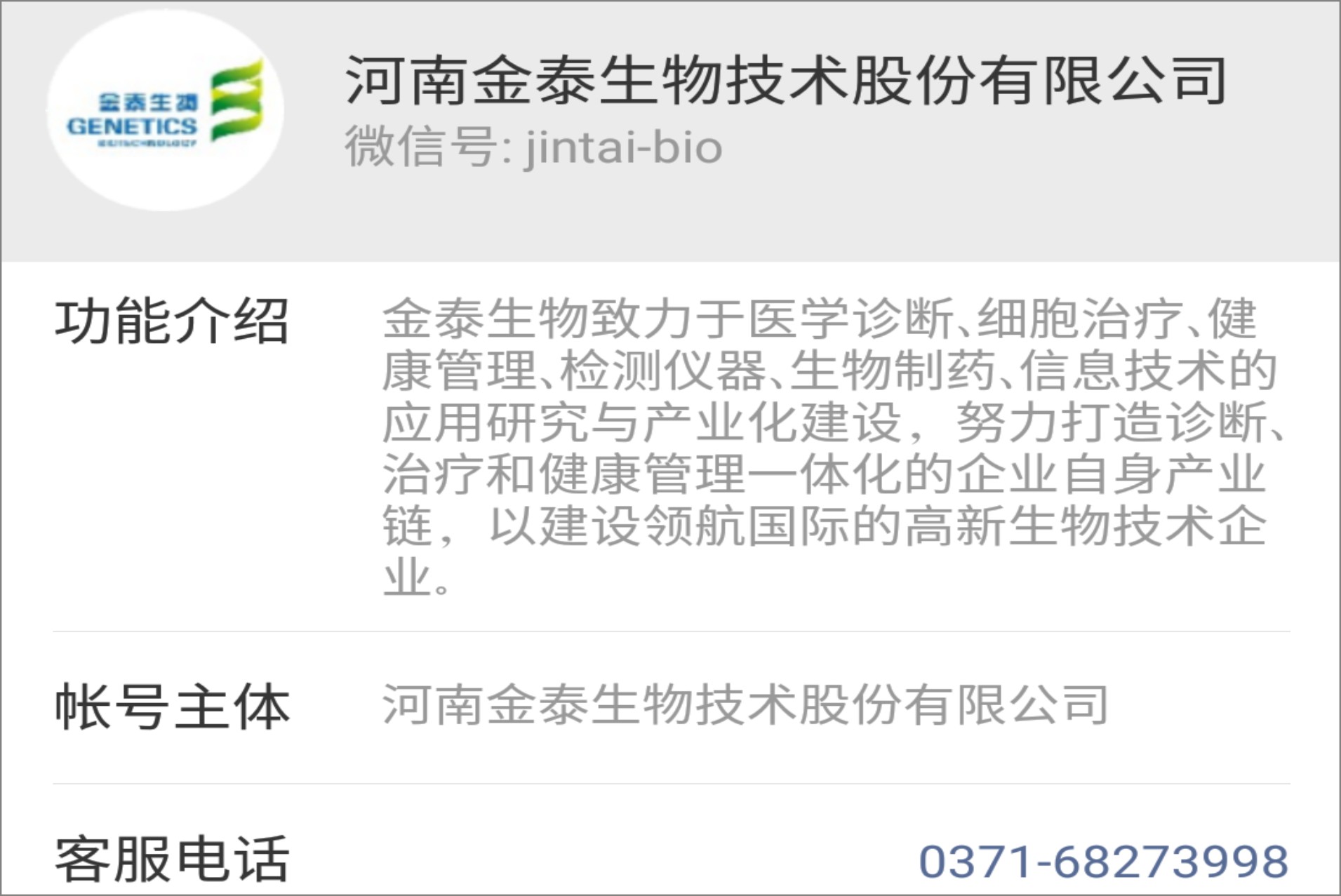Viewport: 1341px width, 896px height.
Task: Call customer service number 0371-68273998
Action: [x=1103, y=860]
